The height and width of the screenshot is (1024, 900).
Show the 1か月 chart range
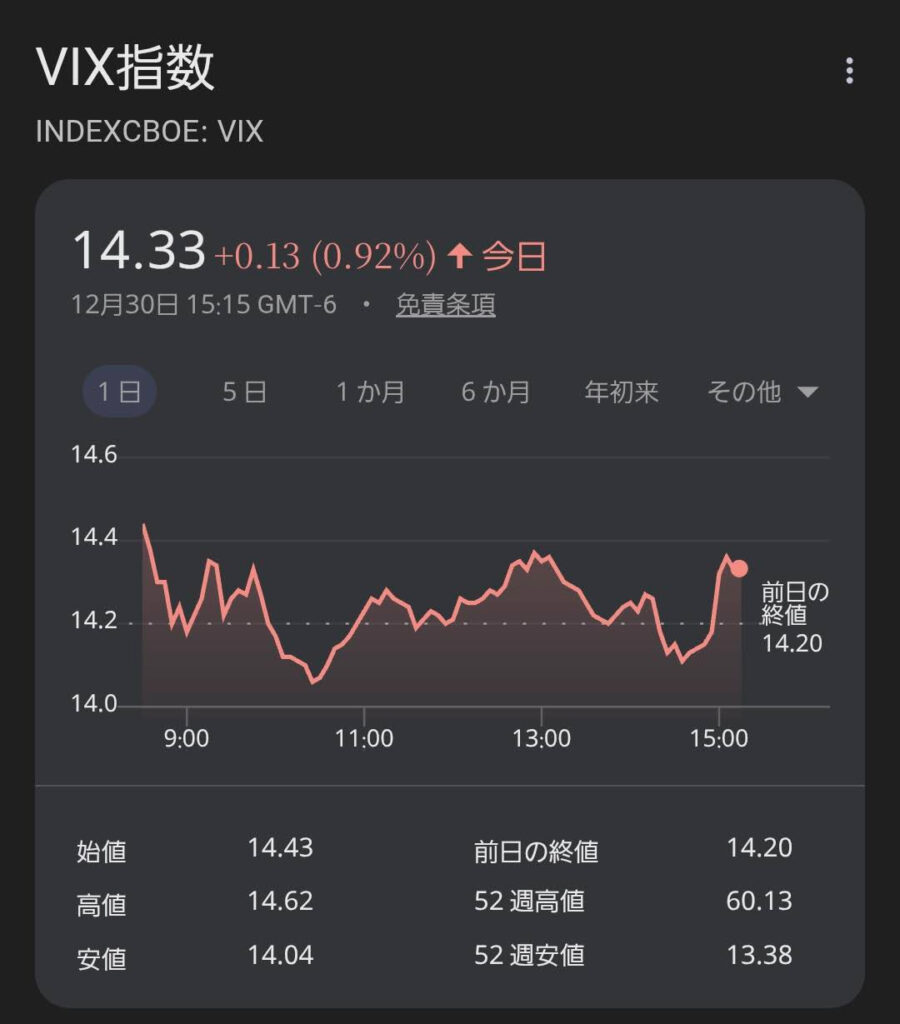pyautogui.click(x=370, y=391)
